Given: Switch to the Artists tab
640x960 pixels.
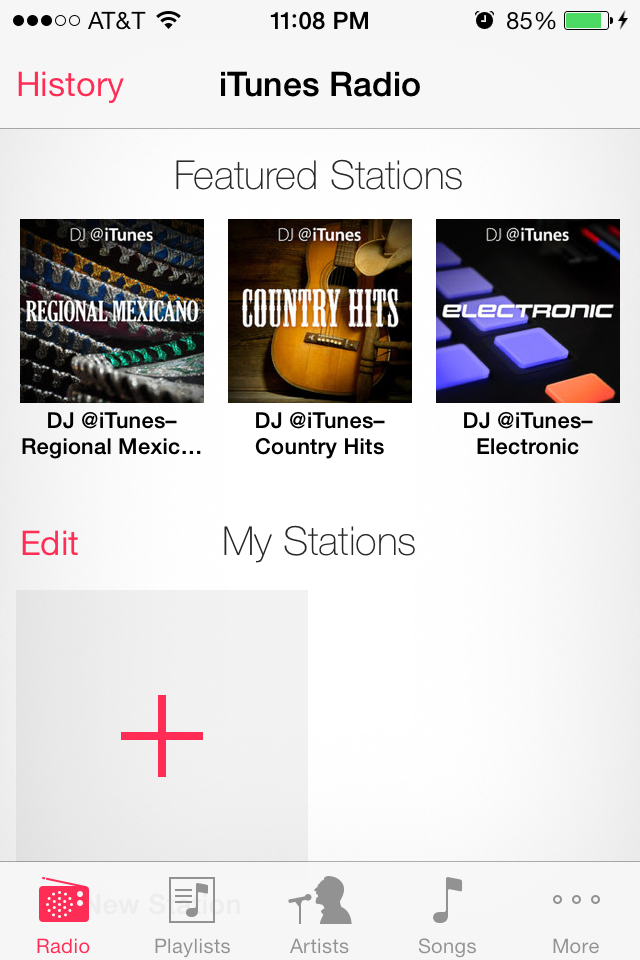Looking at the screenshot, I should point(320,913).
